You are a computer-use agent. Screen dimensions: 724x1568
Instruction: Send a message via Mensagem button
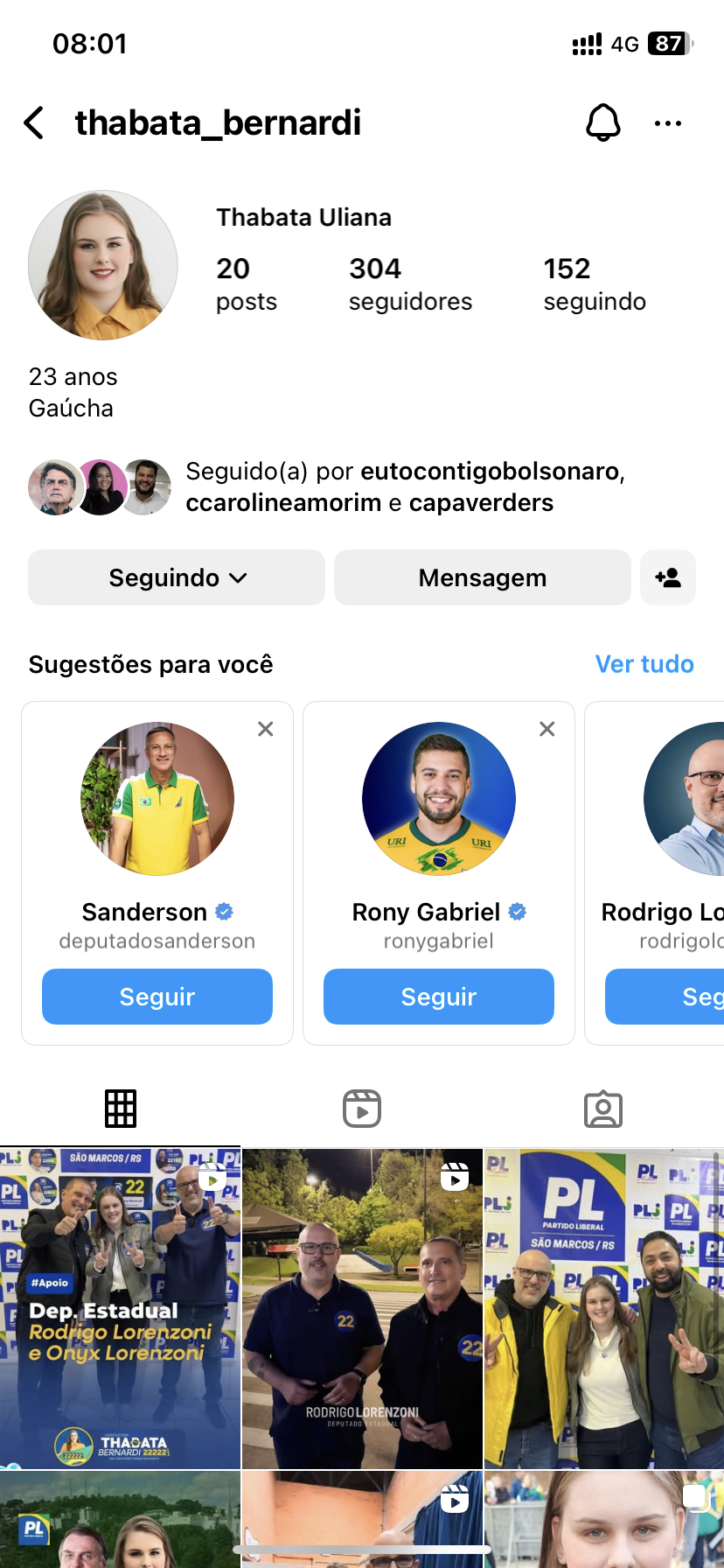(482, 577)
